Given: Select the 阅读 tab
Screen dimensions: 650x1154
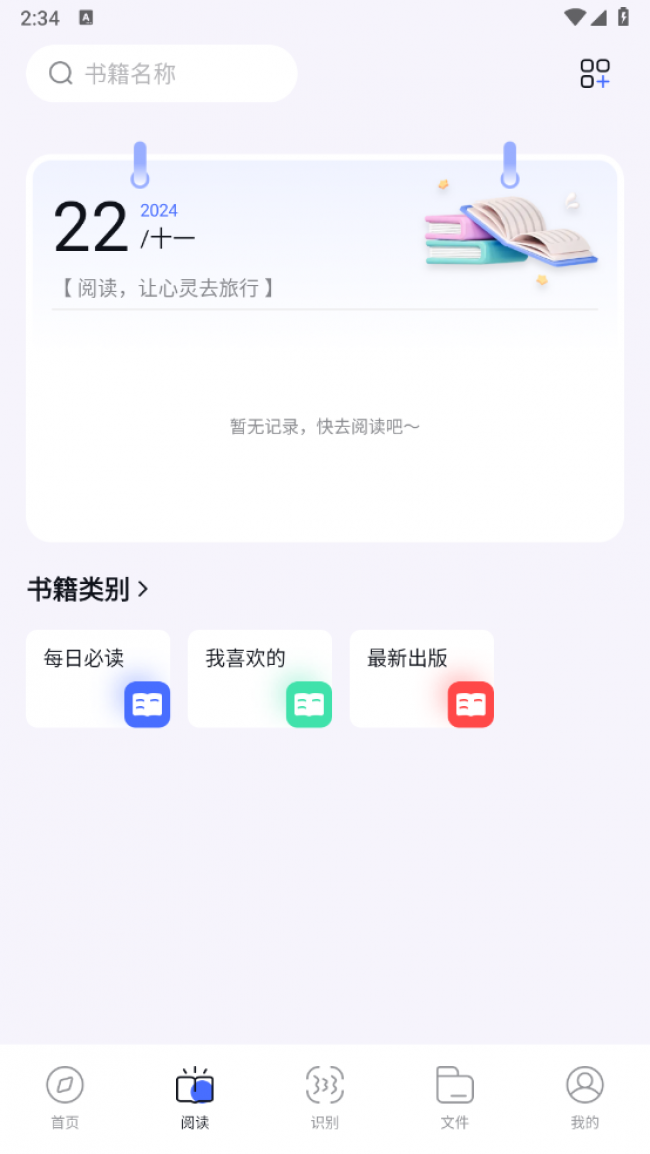Looking at the screenshot, I should 195,1097.
